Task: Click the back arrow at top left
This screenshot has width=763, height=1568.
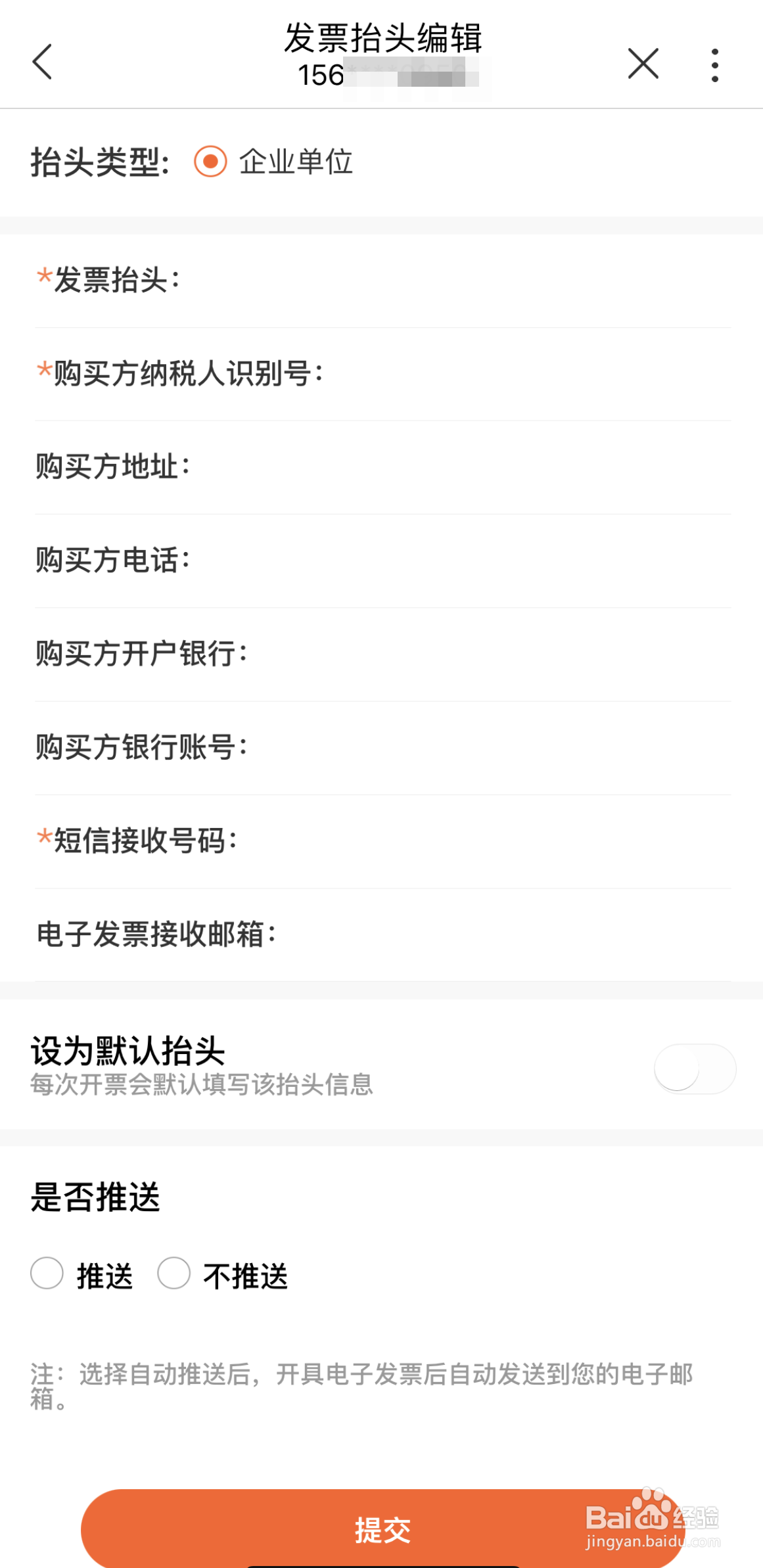Action: [43, 63]
